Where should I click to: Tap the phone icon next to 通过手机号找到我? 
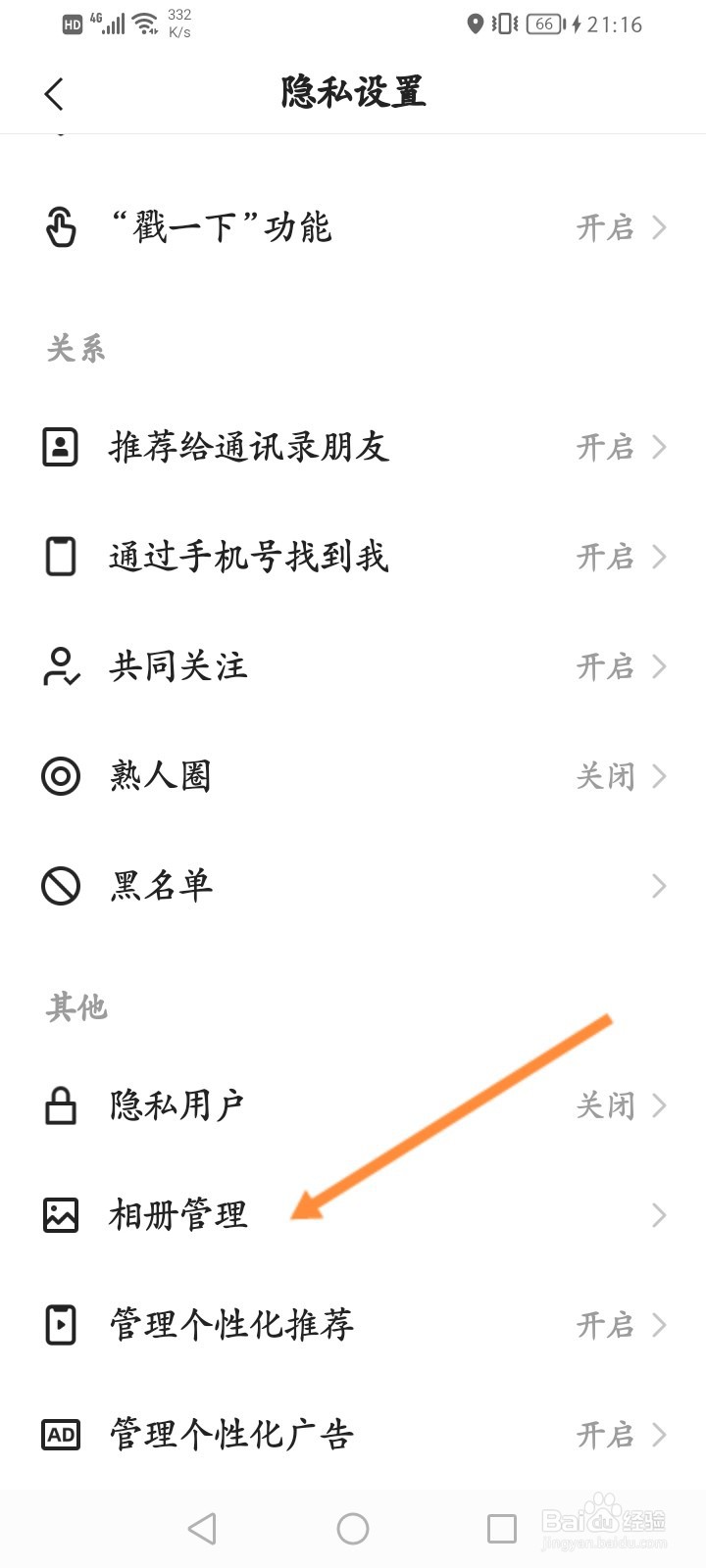[x=61, y=557]
